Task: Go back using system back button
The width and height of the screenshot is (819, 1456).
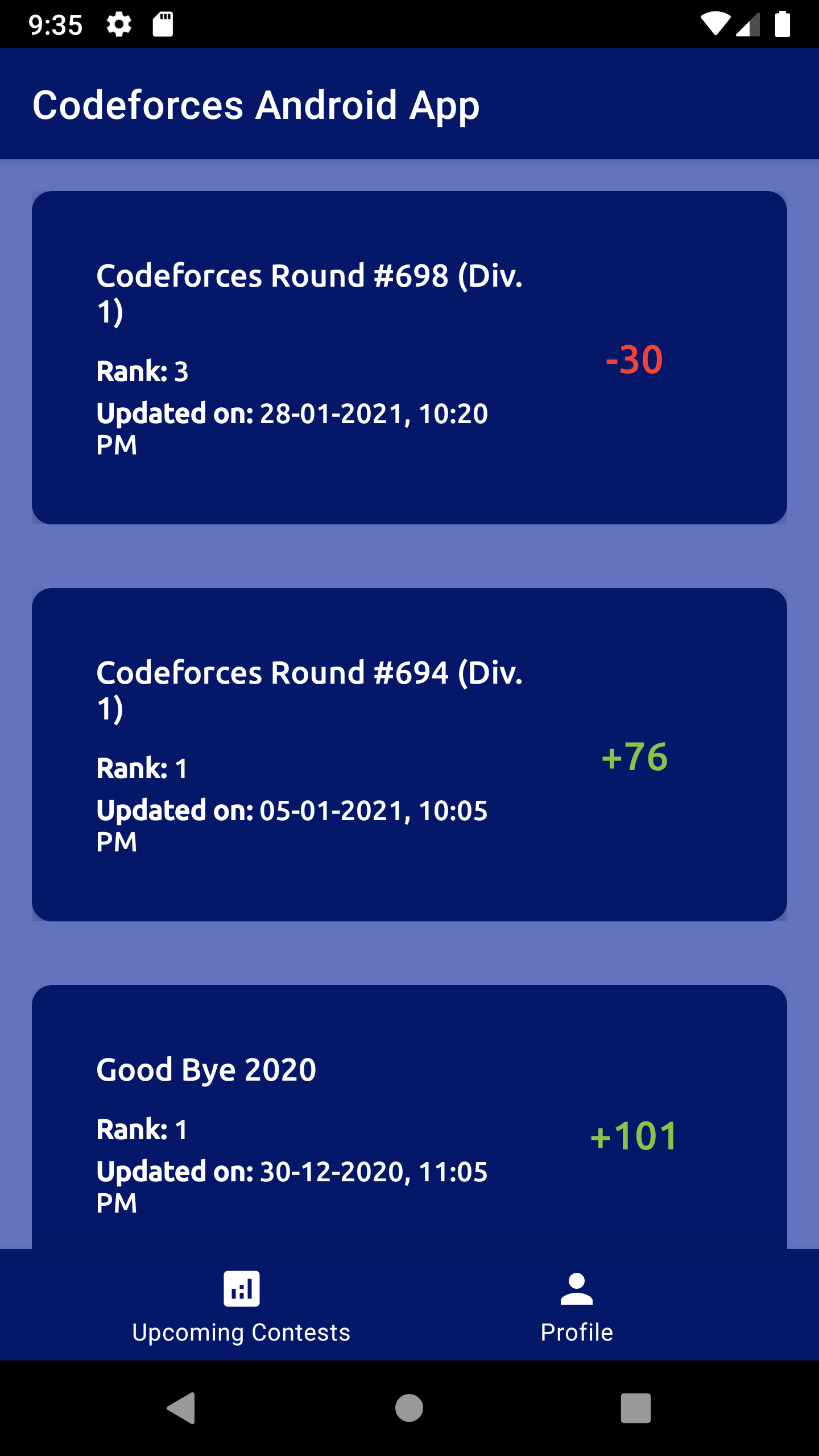Action: [181, 1408]
